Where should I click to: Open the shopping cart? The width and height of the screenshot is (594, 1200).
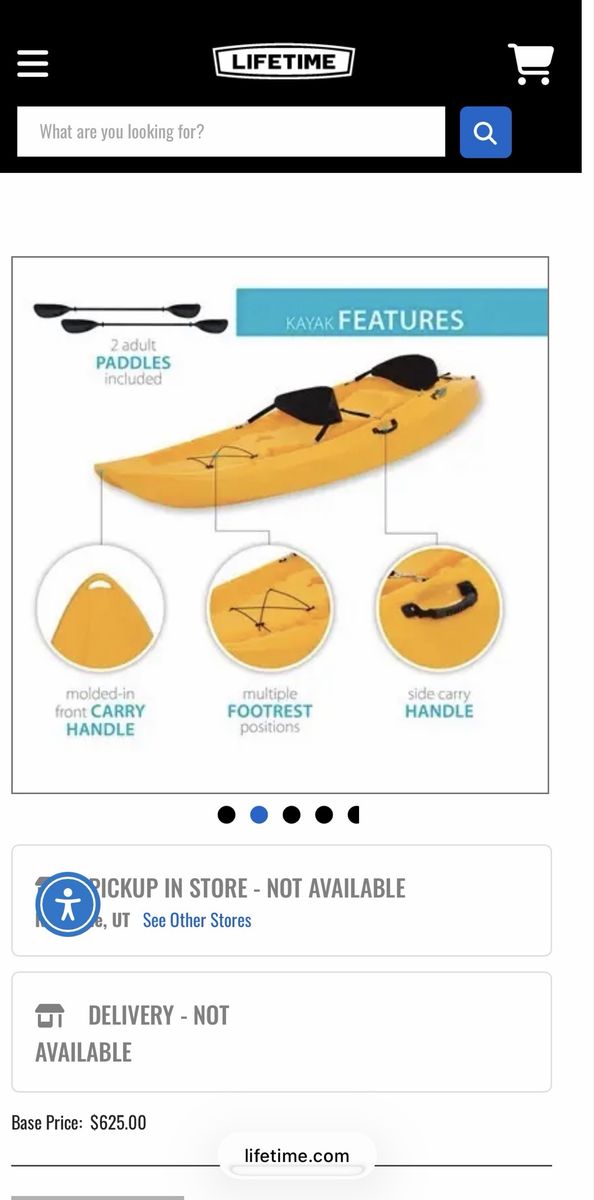pyautogui.click(x=531, y=64)
